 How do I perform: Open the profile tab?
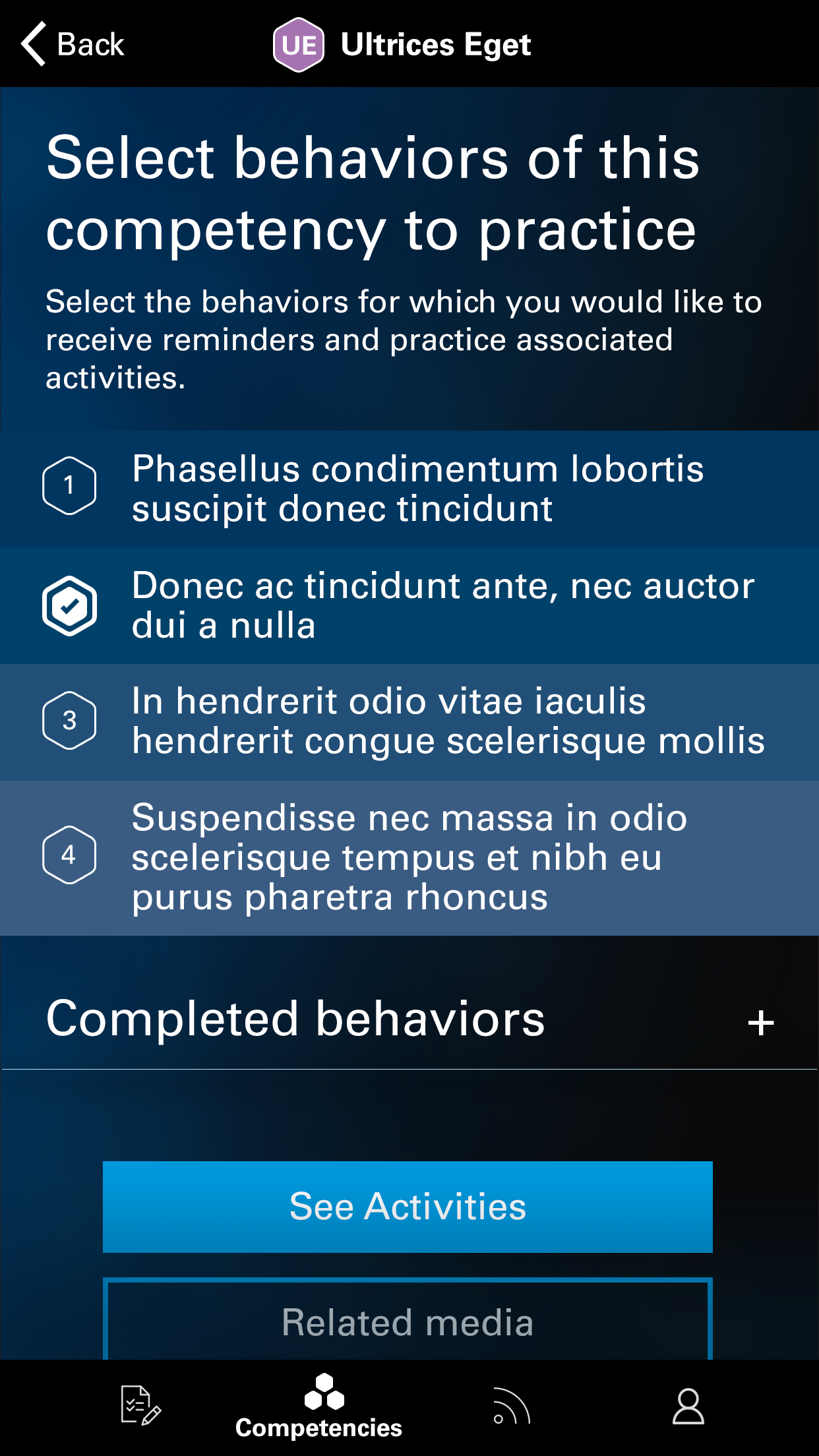(688, 1406)
